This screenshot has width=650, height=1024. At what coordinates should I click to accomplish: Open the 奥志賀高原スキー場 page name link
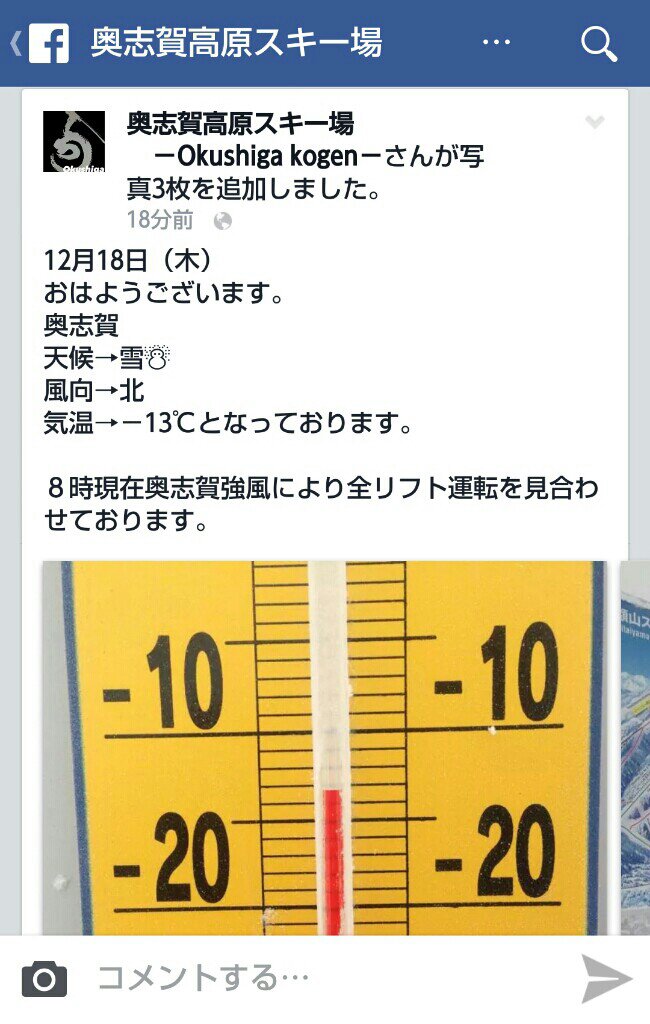240,124
